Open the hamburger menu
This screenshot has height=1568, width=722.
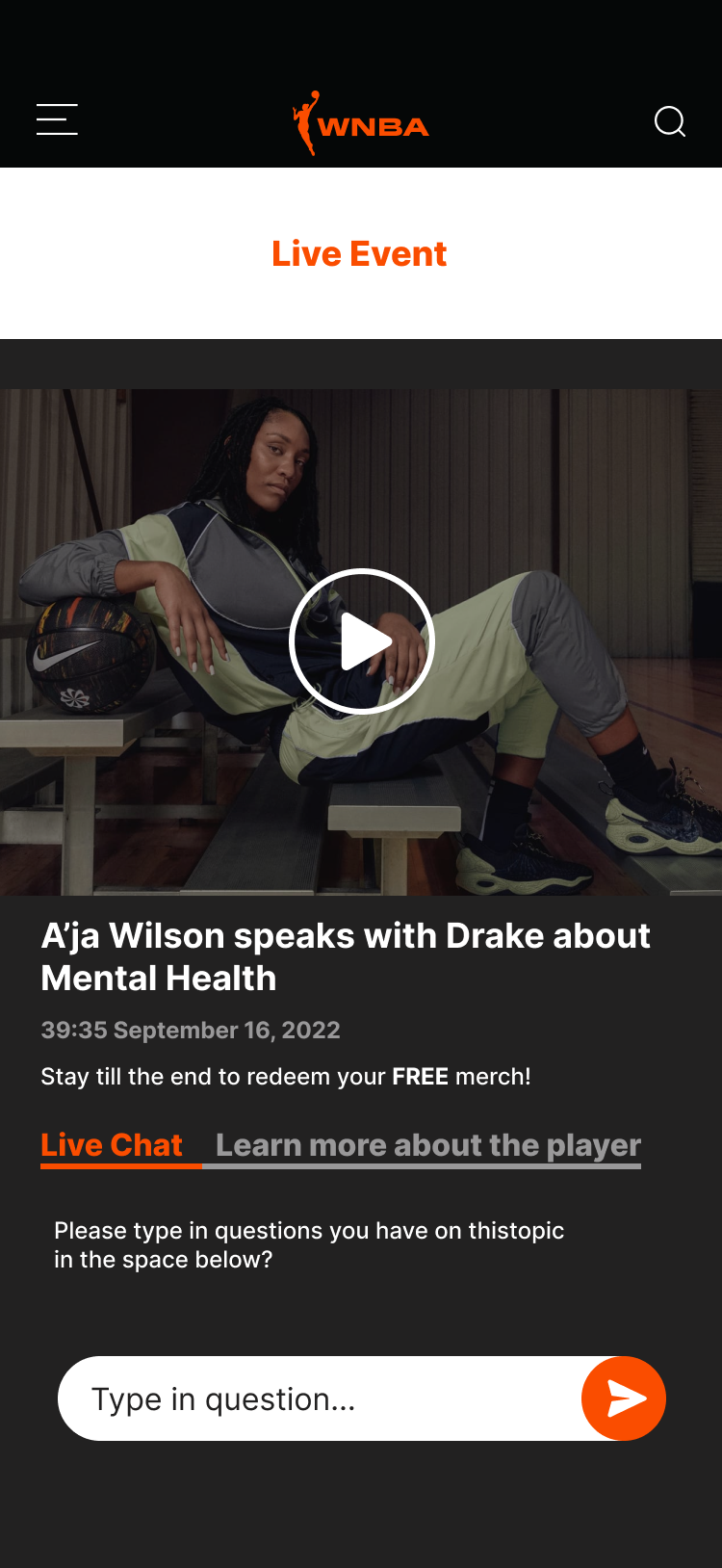(x=57, y=120)
